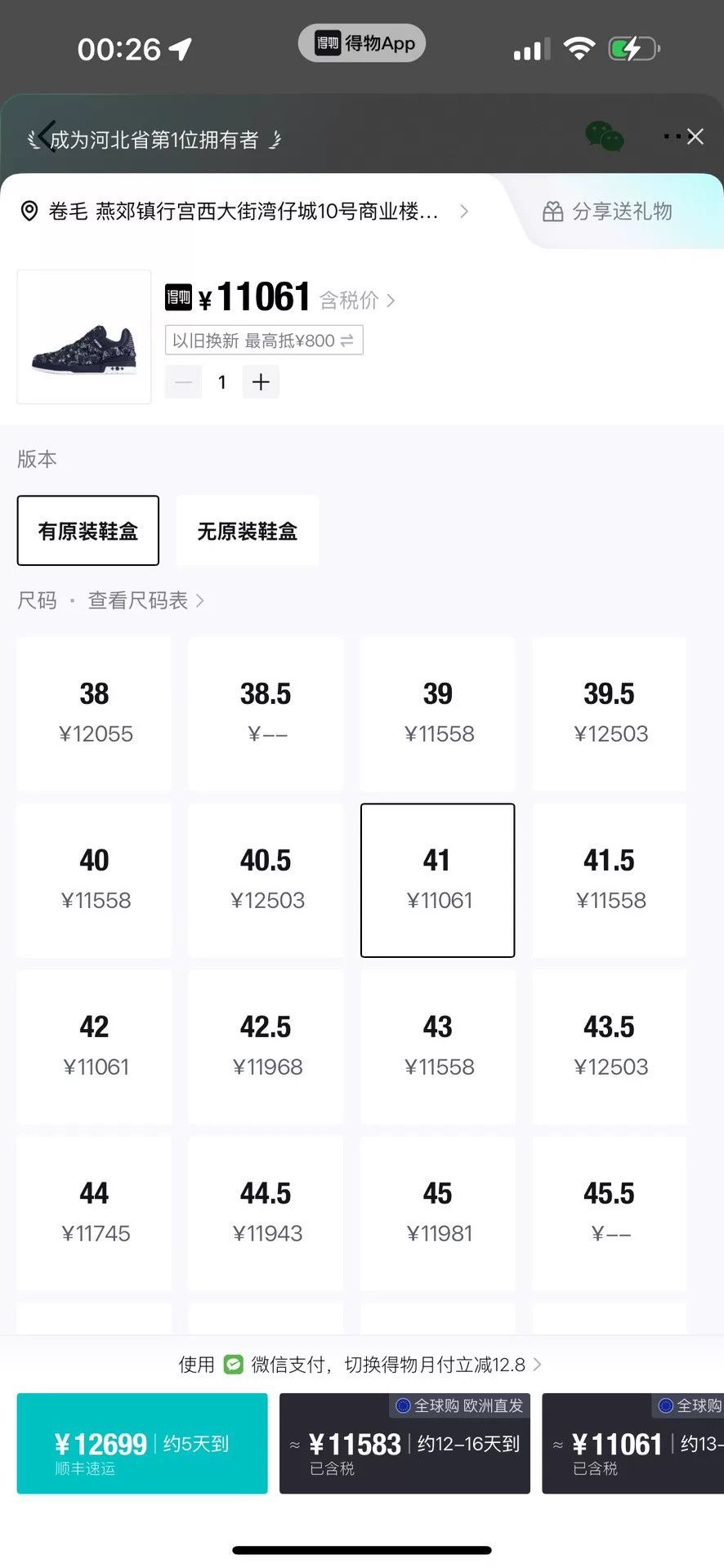Choose size 39.5
The width and height of the screenshot is (724, 1568).
coord(610,714)
